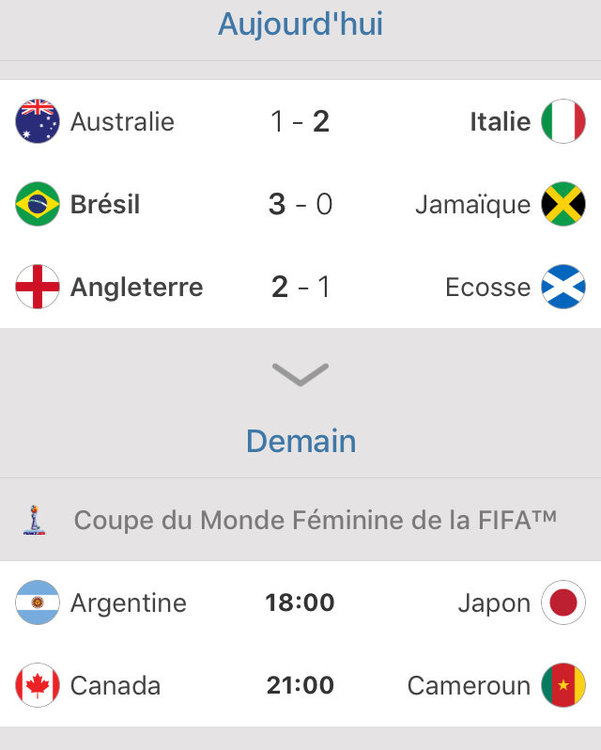This screenshot has height=750, width=601.
Task: Expand today's matches with the chevron
Action: point(300,374)
